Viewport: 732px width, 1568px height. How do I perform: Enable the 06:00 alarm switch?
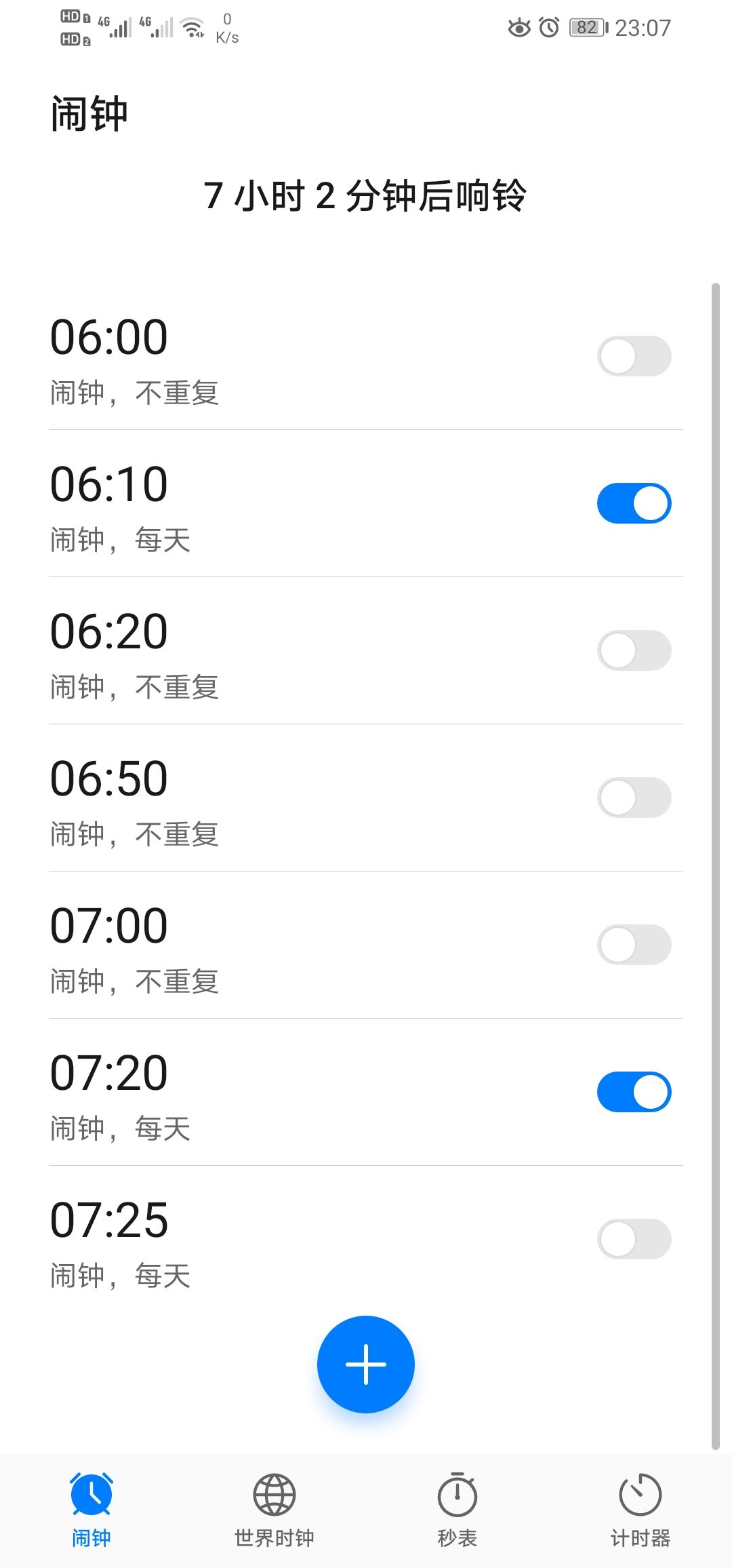634,356
